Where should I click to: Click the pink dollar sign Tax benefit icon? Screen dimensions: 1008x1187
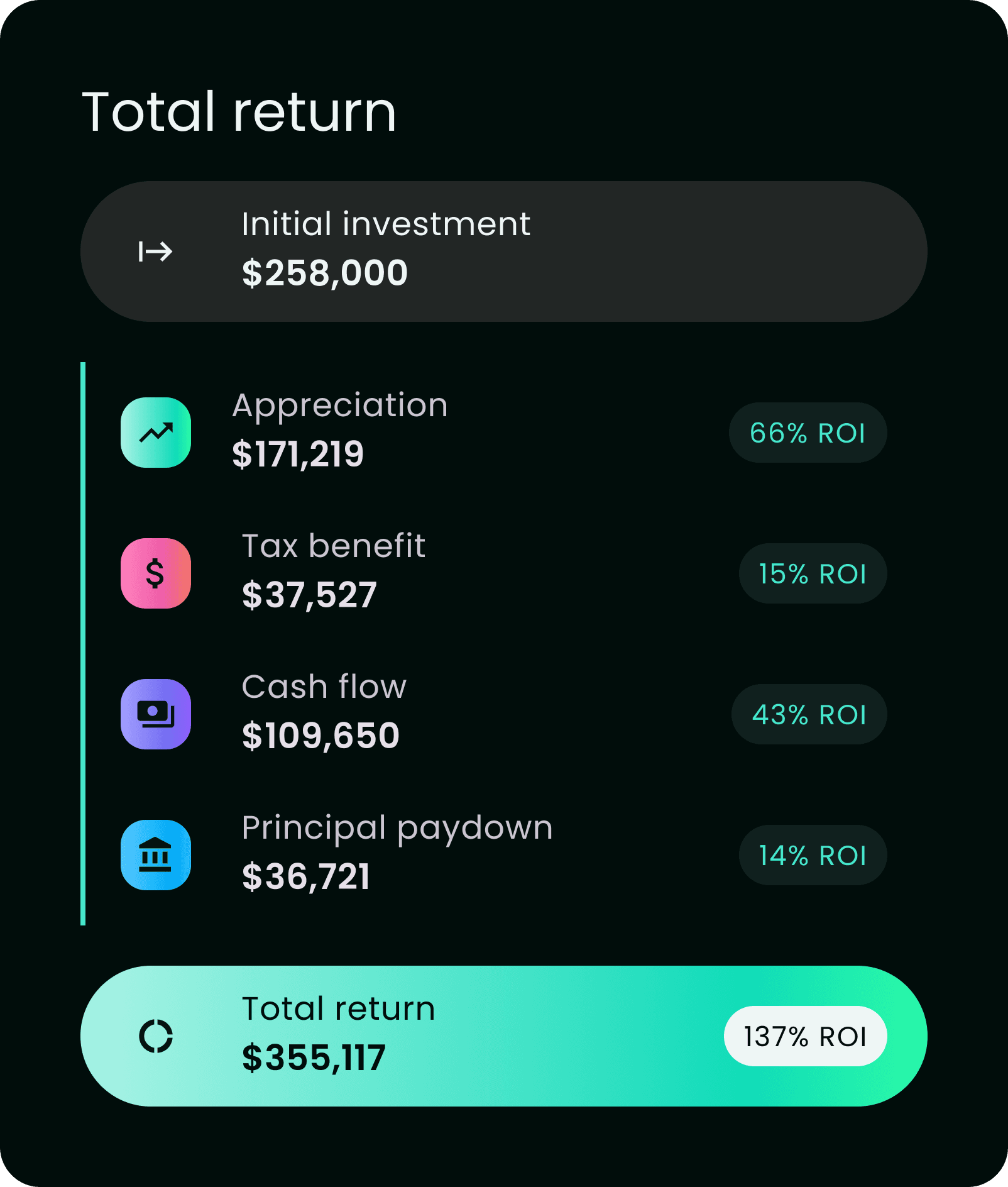click(x=156, y=574)
